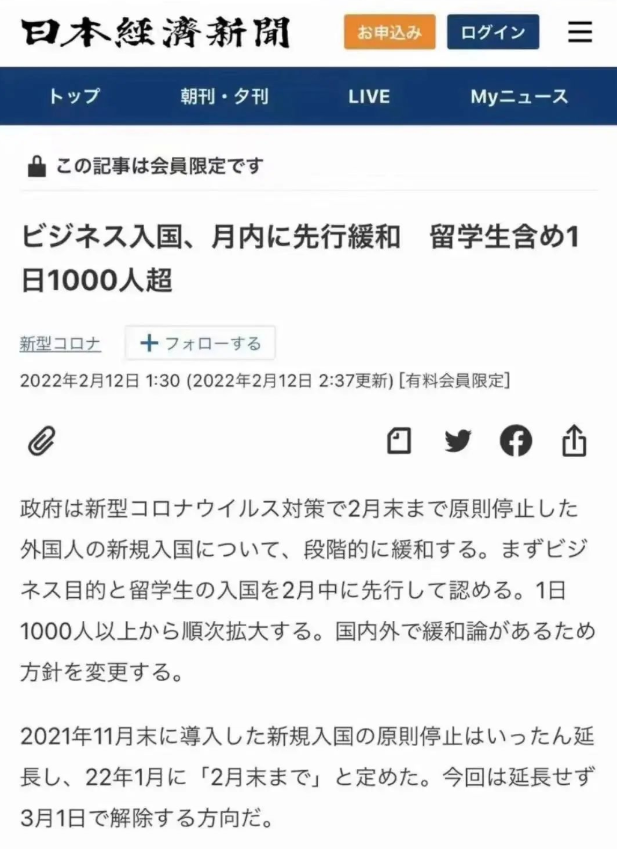Switch to the トップ tab
Screen dimensions: 617x849
[x=74, y=96]
